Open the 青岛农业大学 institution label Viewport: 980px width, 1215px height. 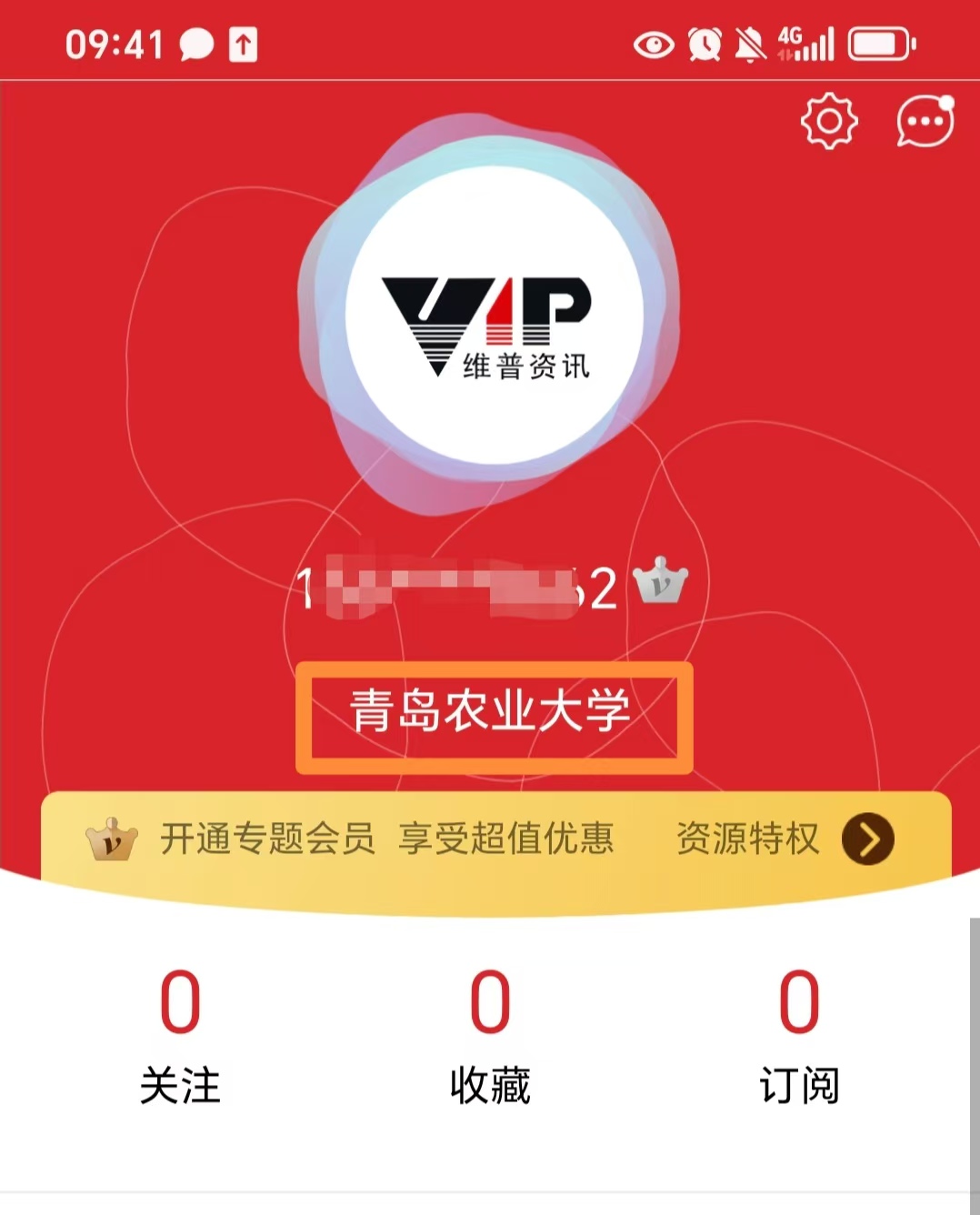492,711
